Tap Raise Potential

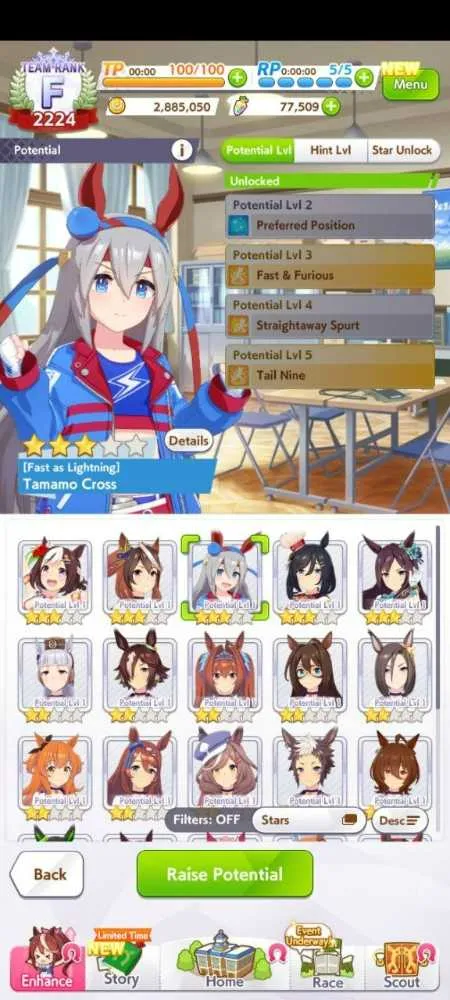click(225, 874)
